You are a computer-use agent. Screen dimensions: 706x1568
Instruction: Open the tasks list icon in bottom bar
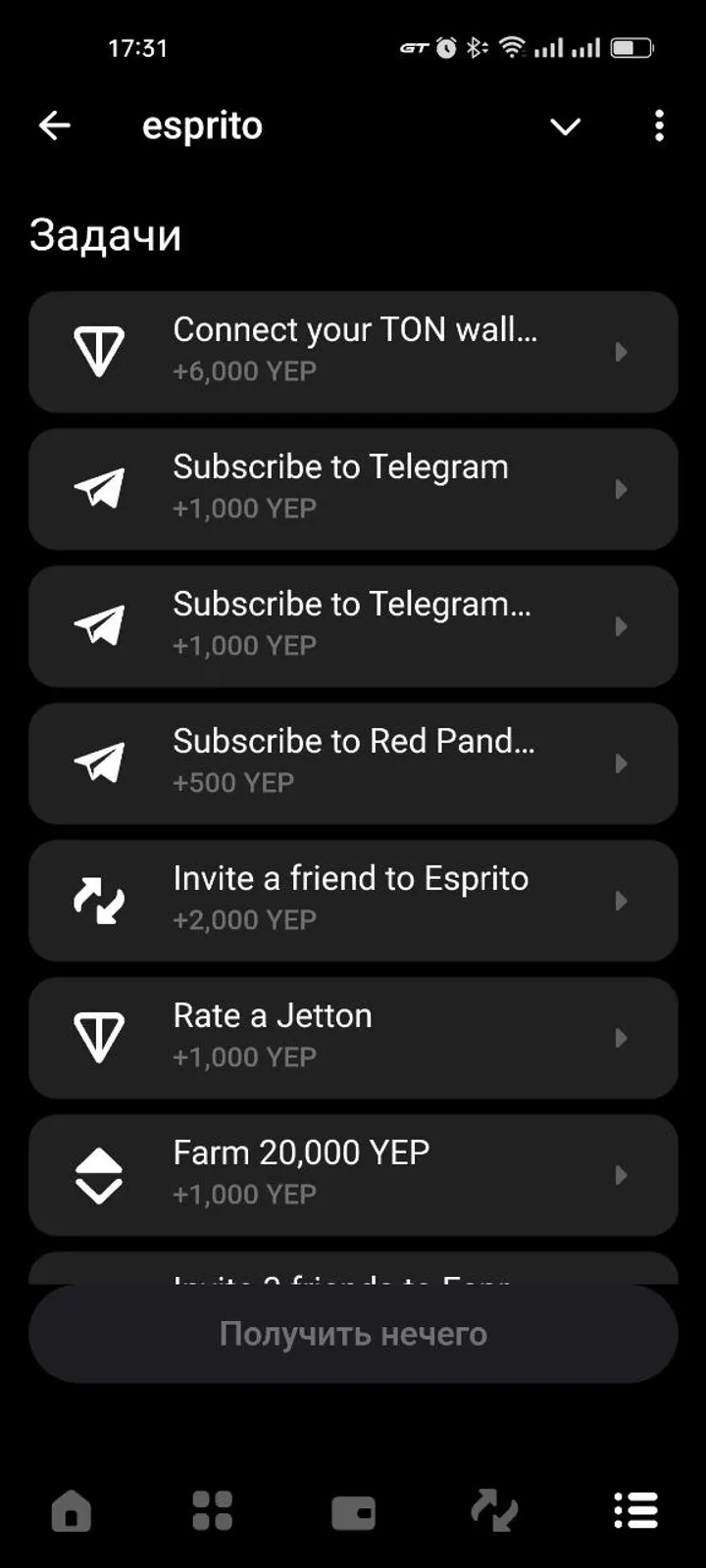[635, 1512]
